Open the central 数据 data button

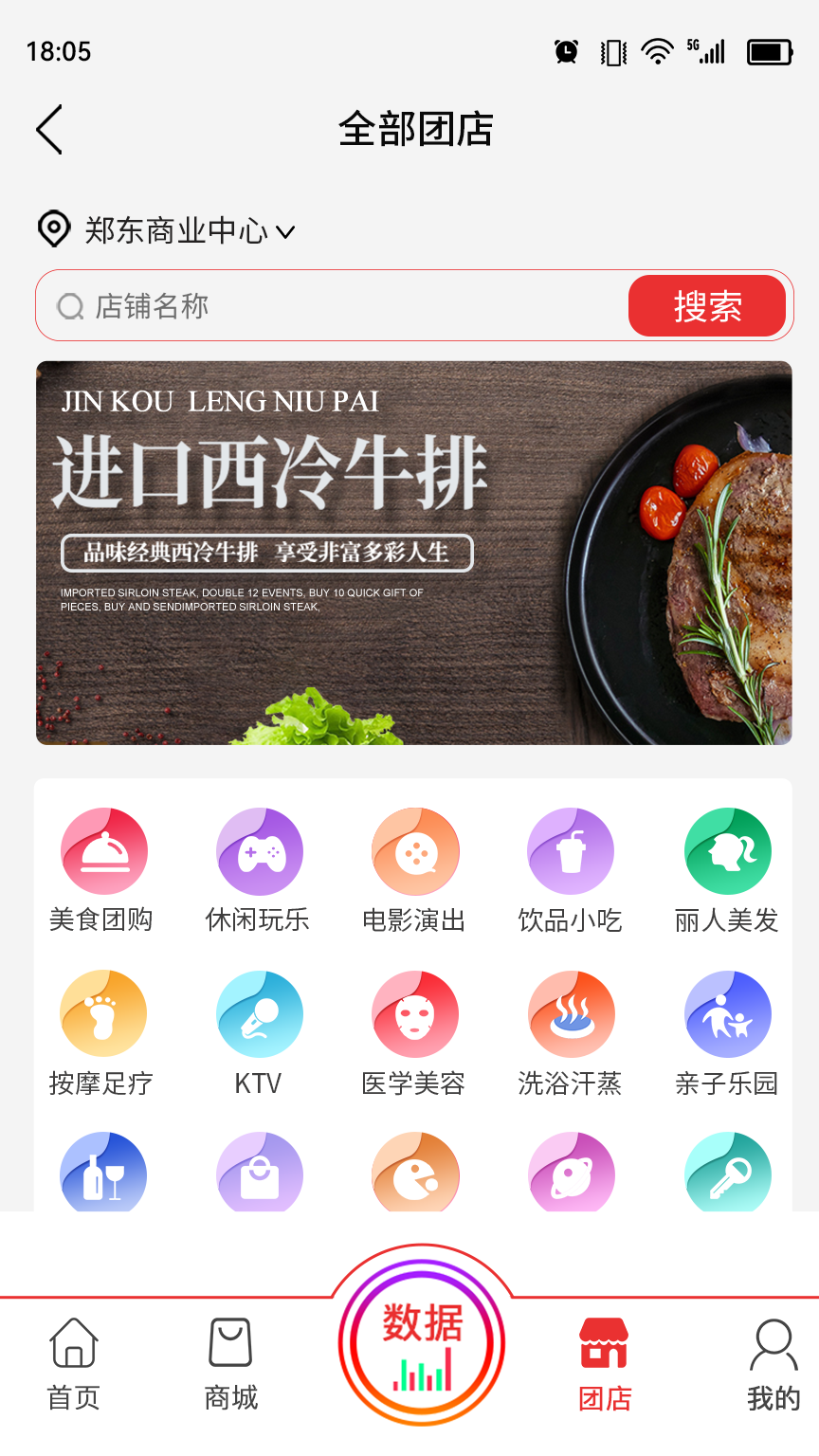[421, 1344]
